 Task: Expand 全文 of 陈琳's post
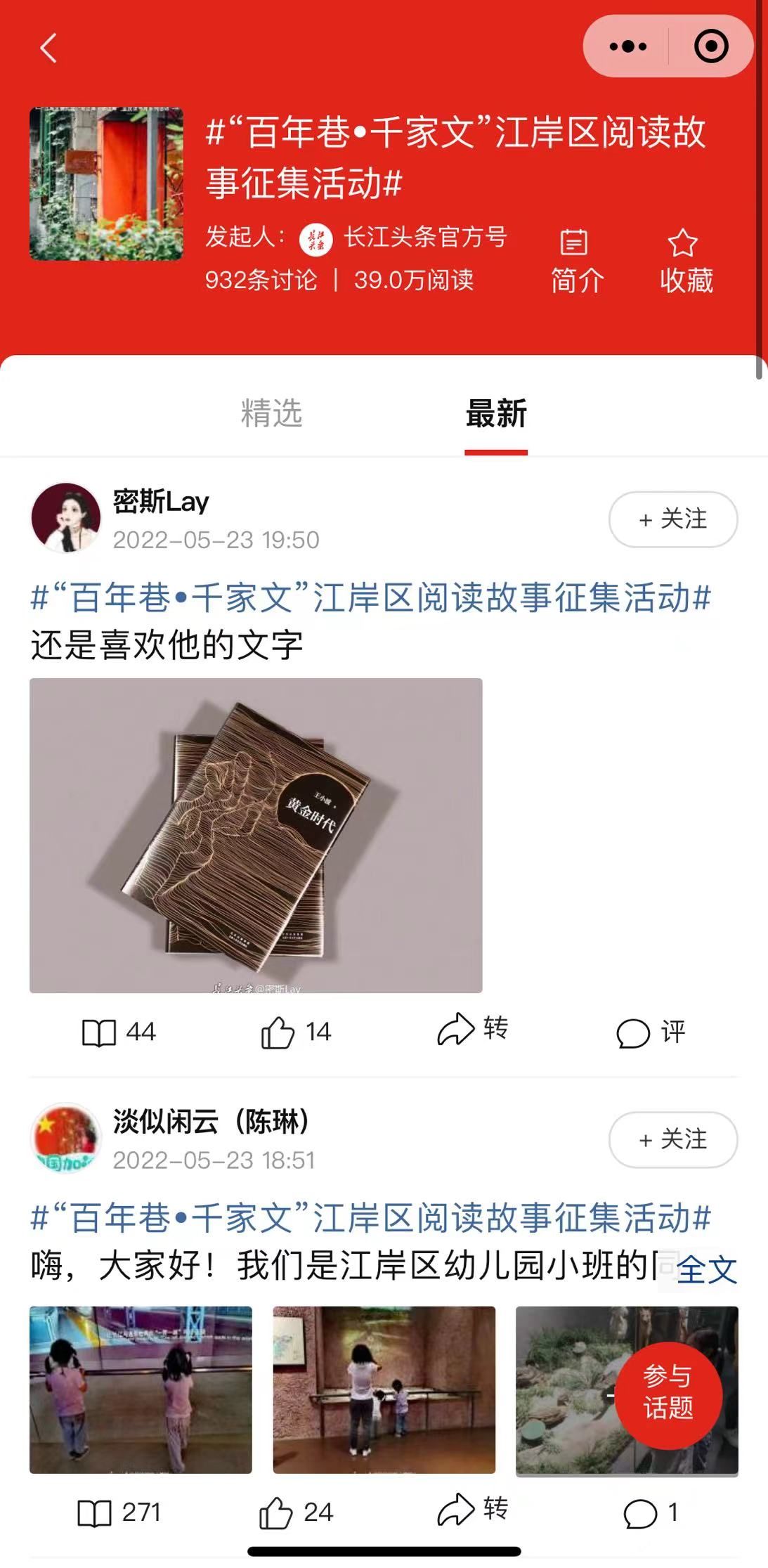(x=705, y=1269)
